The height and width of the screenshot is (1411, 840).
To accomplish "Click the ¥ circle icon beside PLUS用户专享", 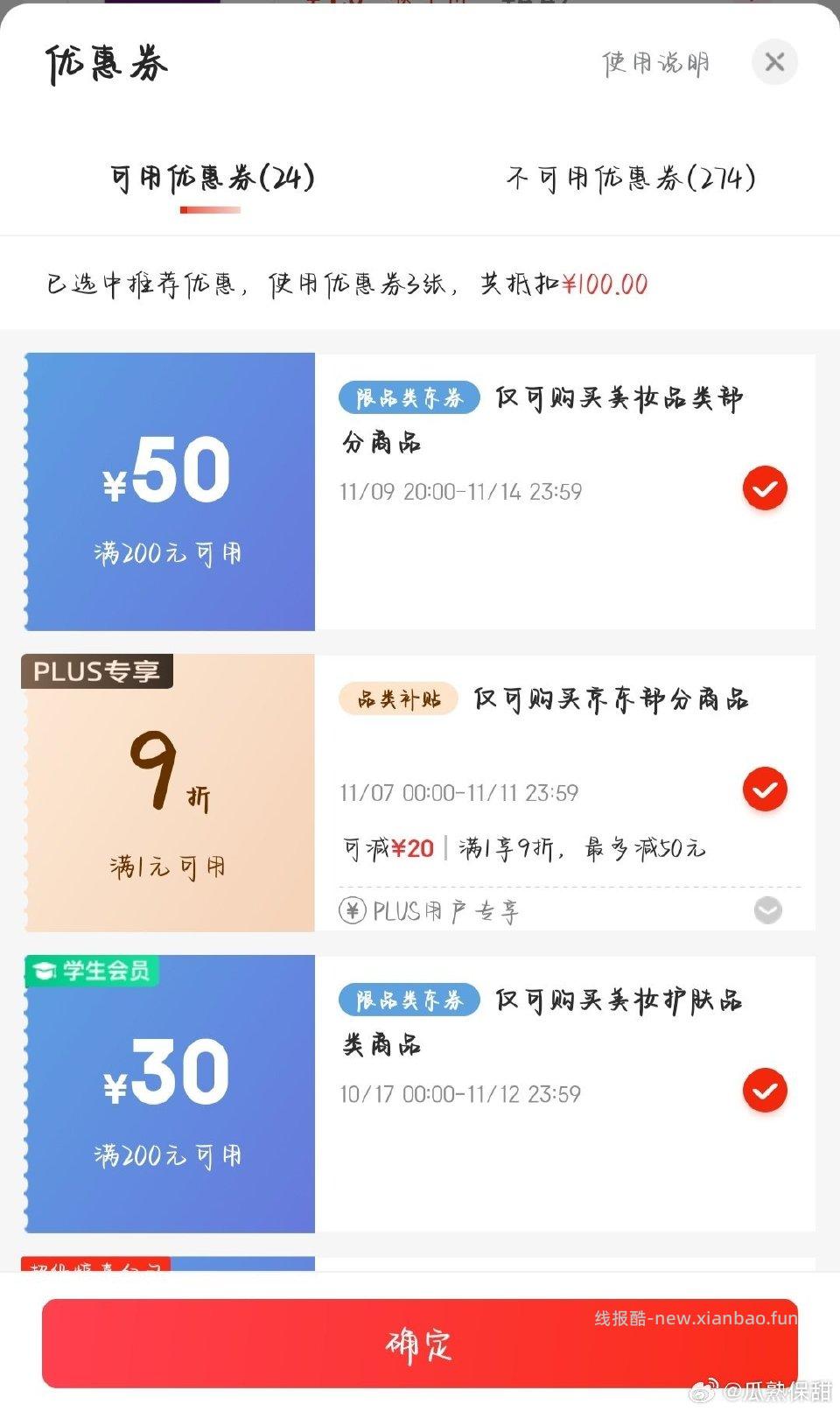I will point(353,911).
